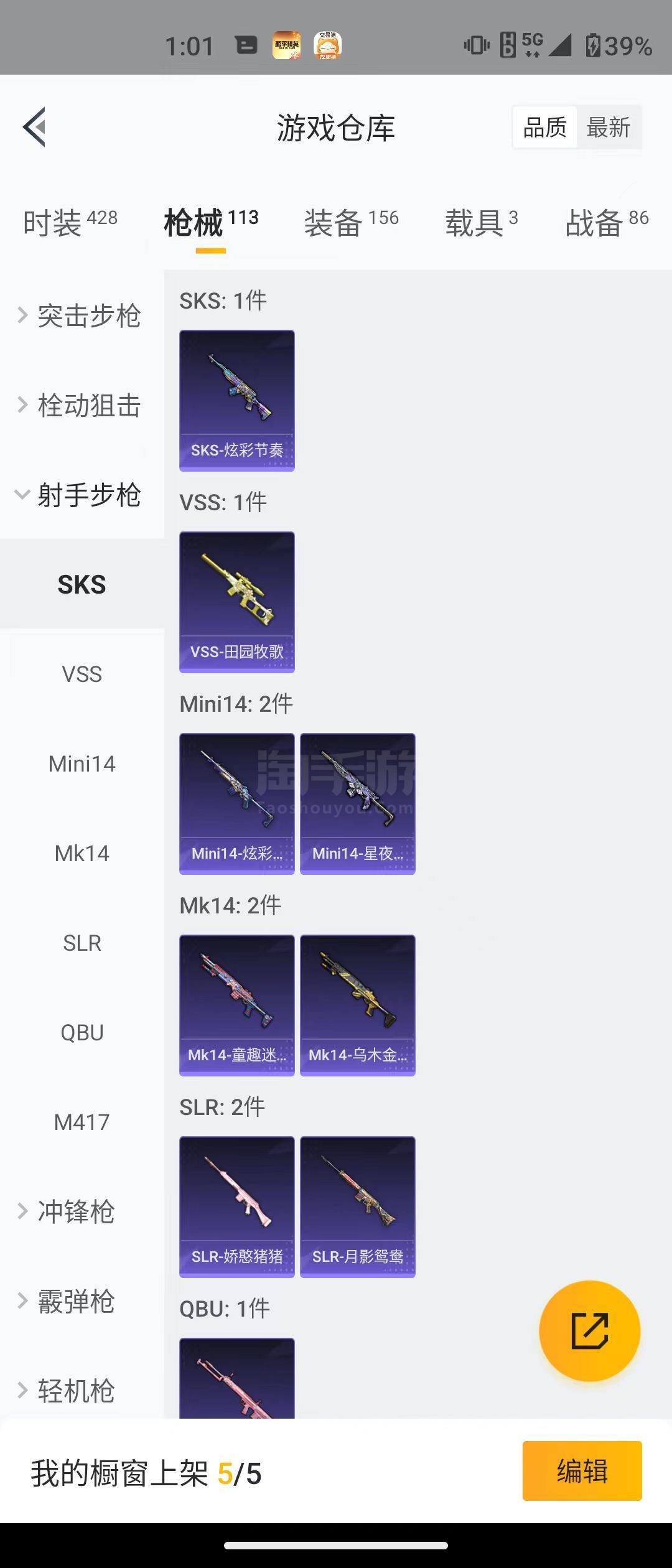Go back from the 游戏仓库 page
The image size is (672, 1568).
pos(35,127)
